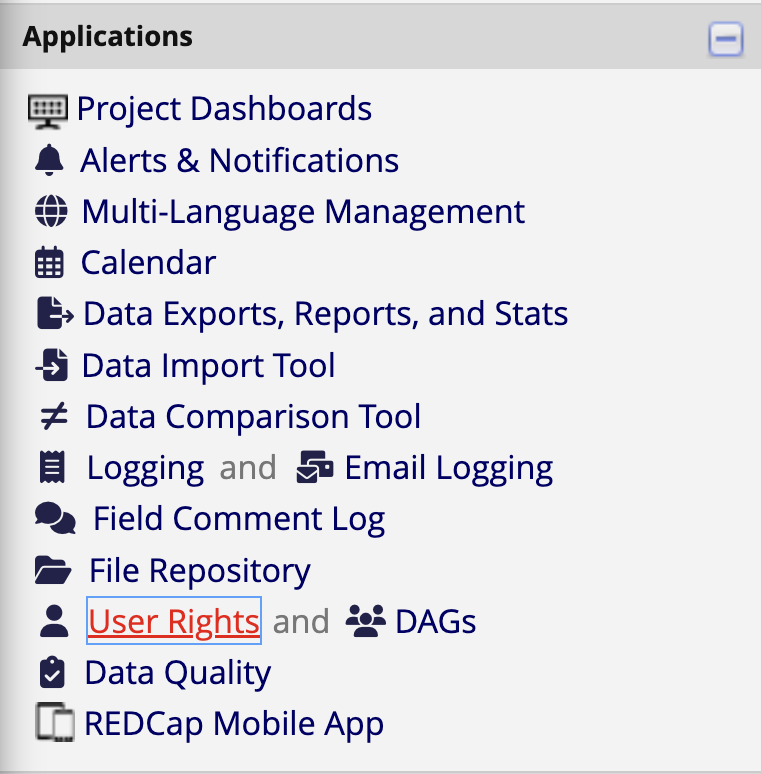View the Logging page
This screenshot has height=774, width=762.
tap(145, 468)
